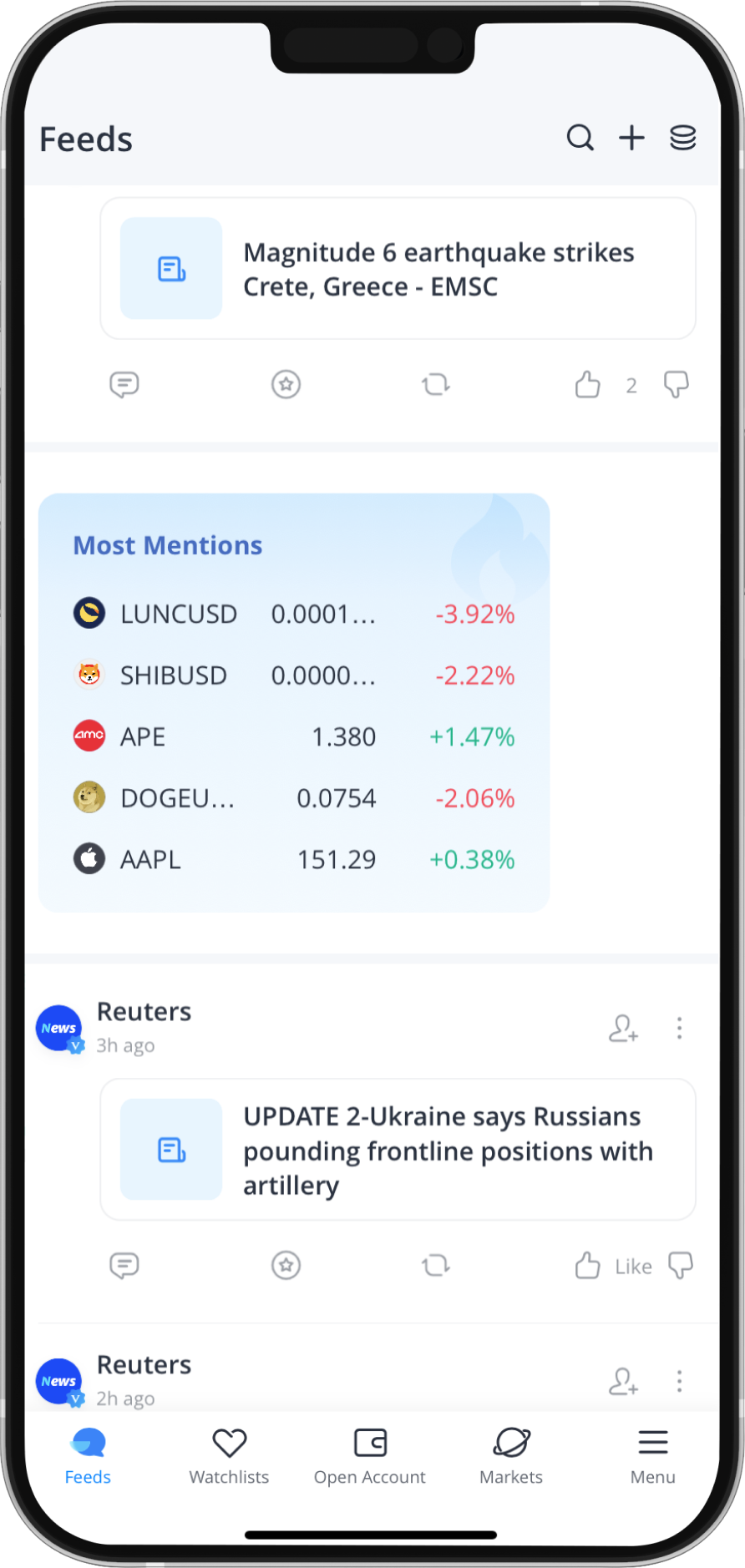Image resolution: width=745 pixels, height=1568 pixels.
Task: Follow Reuters on the 3h ago post
Action: click(x=623, y=1029)
